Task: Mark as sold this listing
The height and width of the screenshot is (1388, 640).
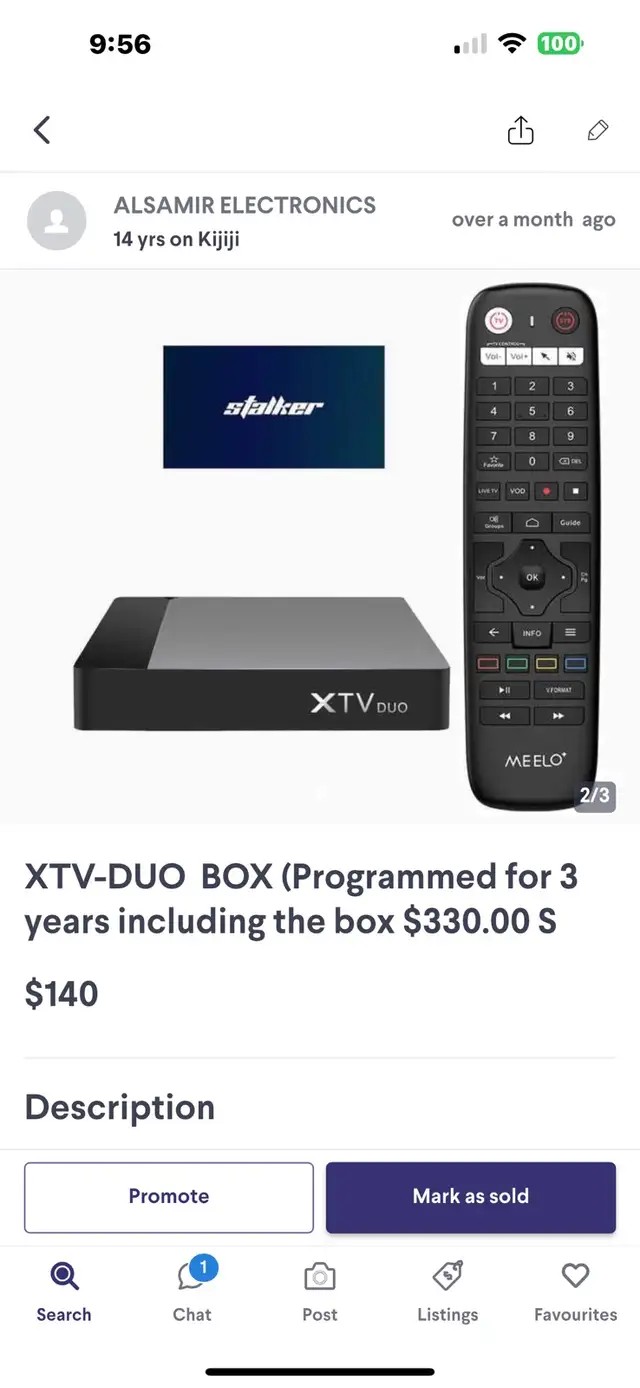Action: tap(471, 1196)
